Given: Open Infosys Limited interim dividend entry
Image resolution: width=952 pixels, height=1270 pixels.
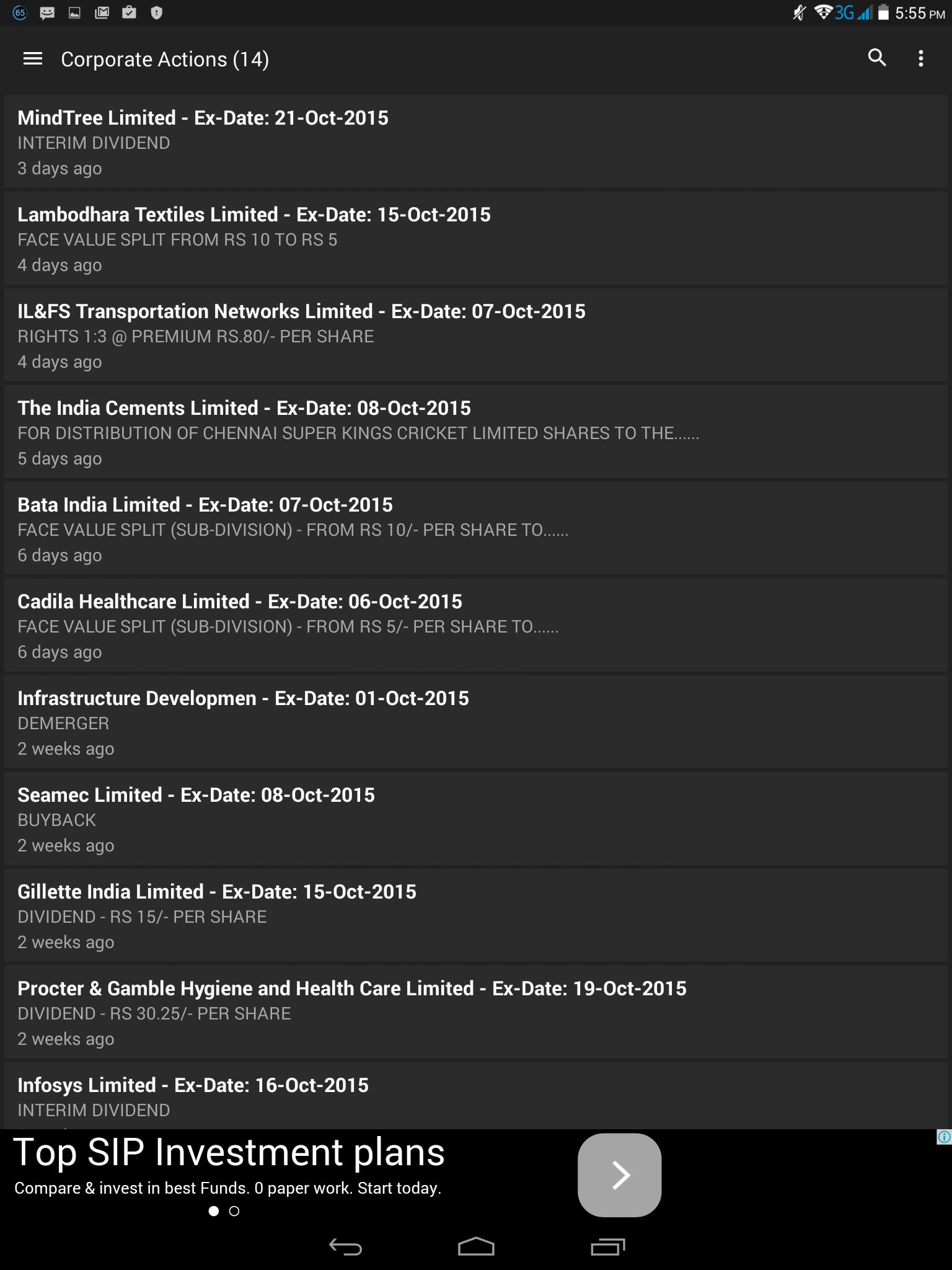Looking at the screenshot, I should point(476,1098).
